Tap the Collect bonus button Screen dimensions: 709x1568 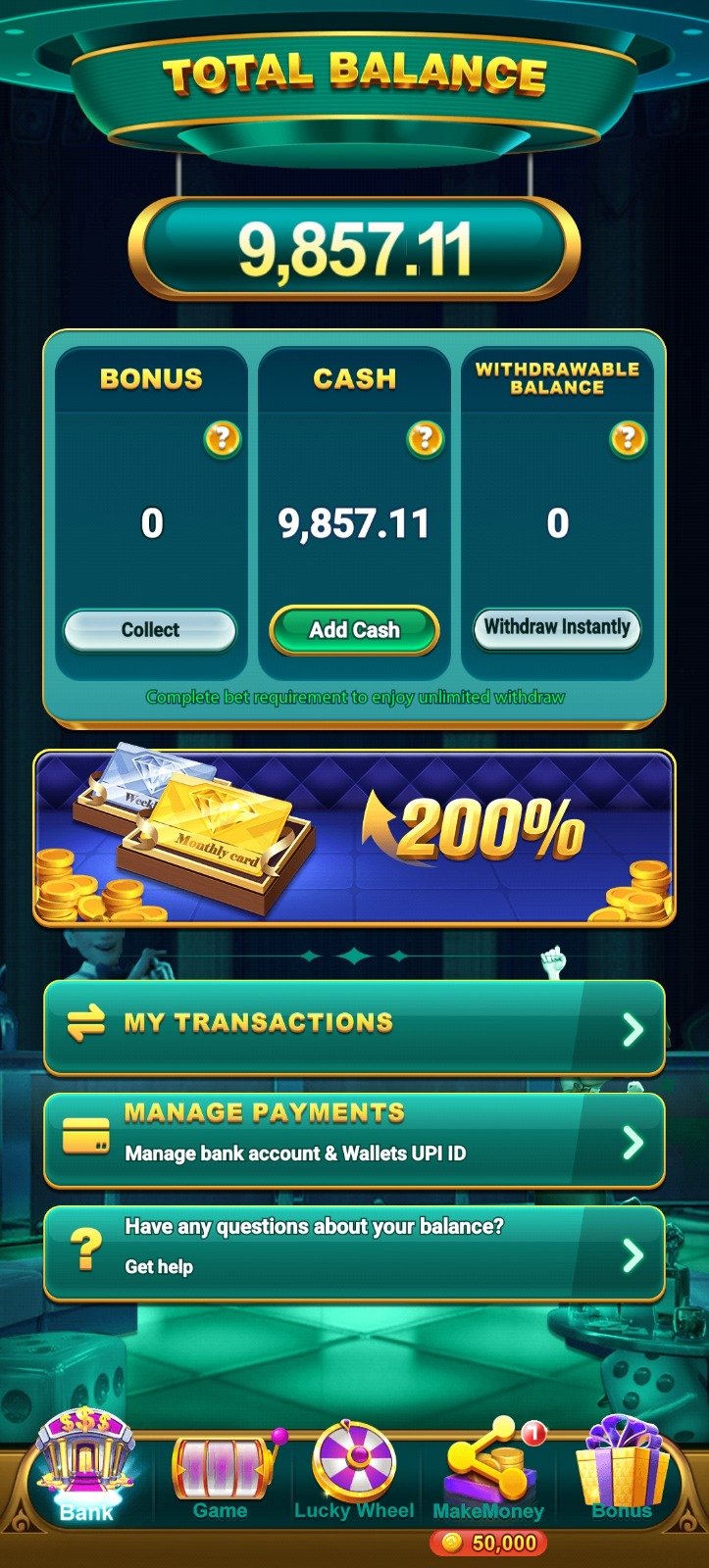[150, 629]
